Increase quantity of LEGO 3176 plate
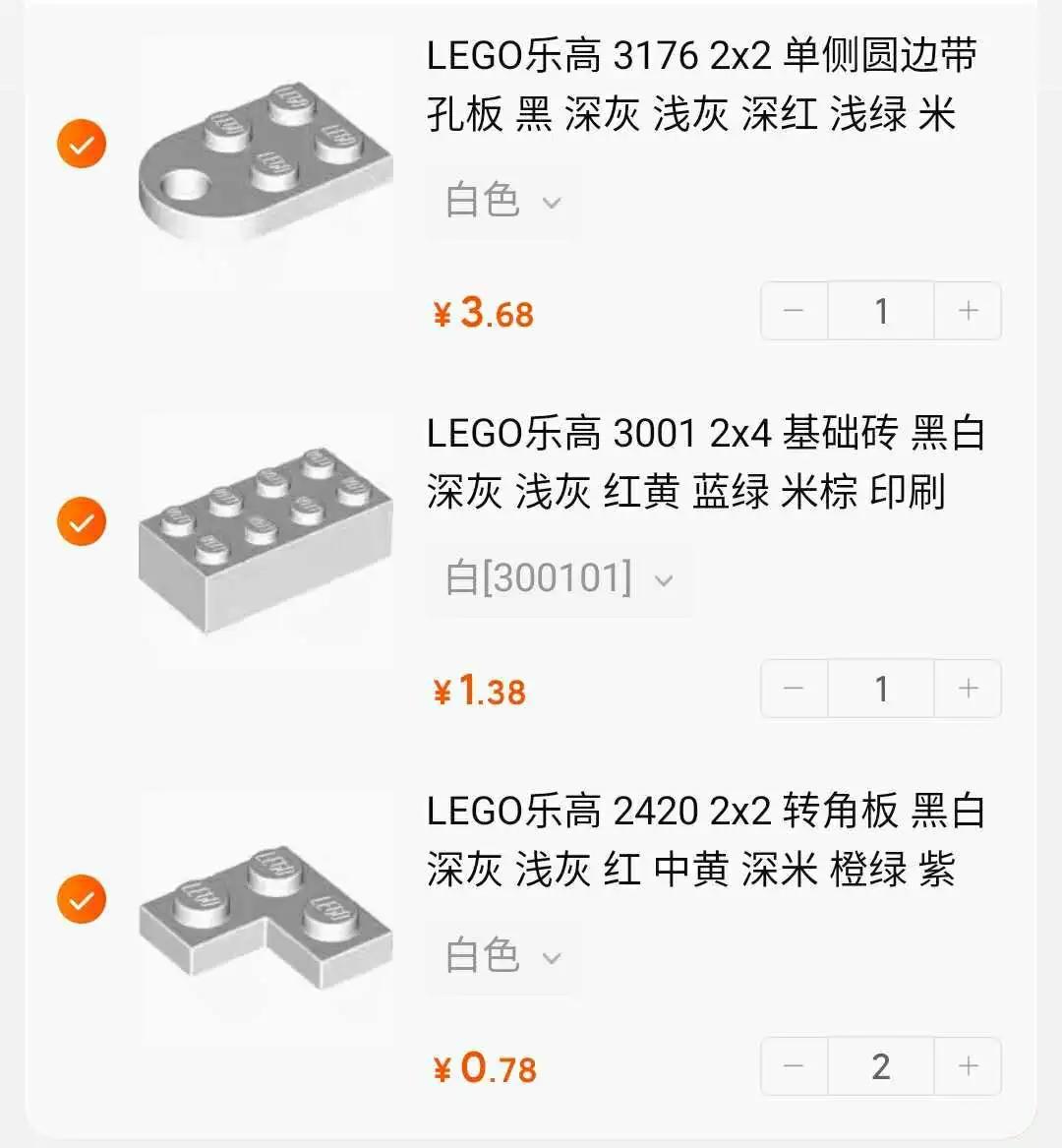This screenshot has width=1062, height=1148. point(967,311)
